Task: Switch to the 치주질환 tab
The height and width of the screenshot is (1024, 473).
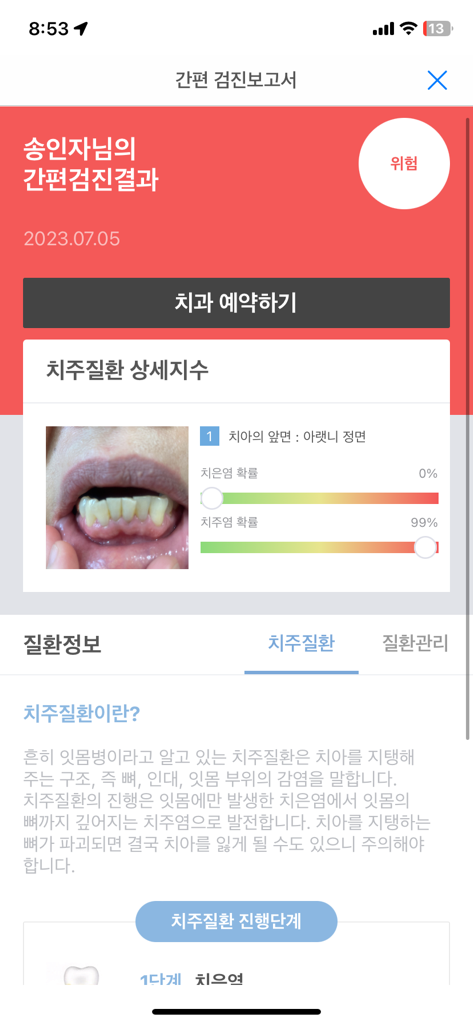Action: click(301, 644)
